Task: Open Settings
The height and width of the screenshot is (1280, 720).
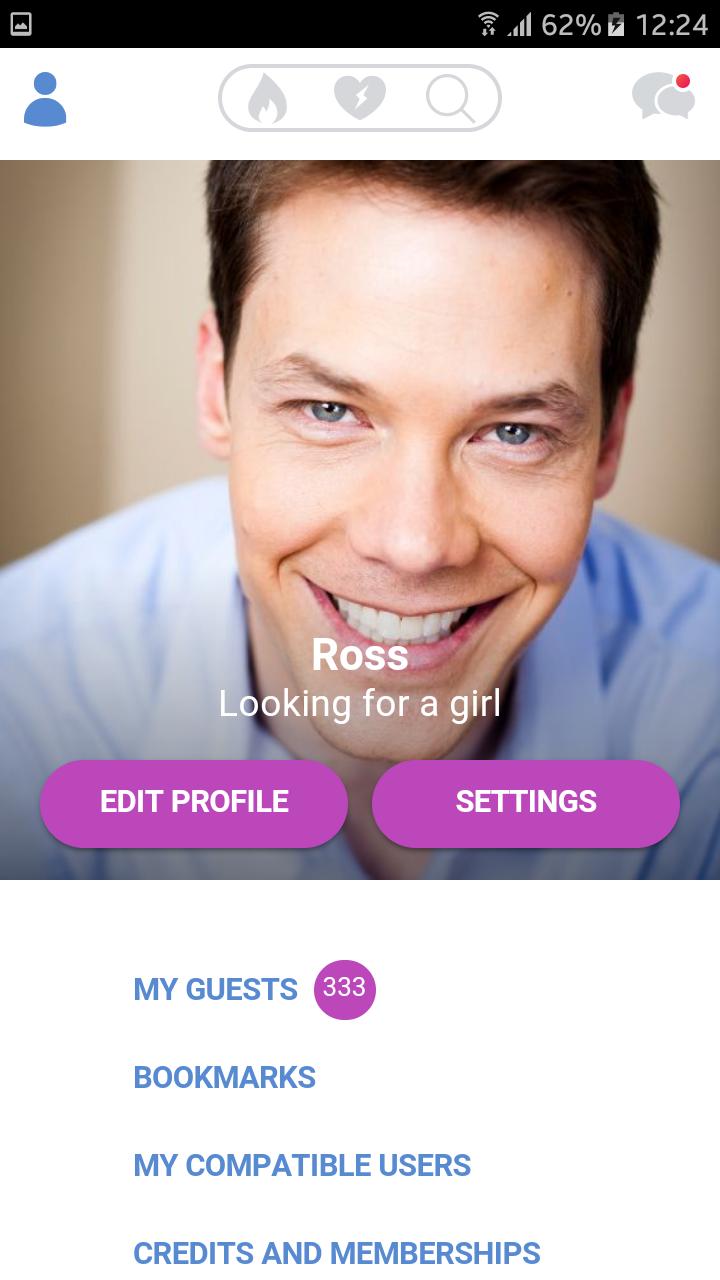Action: pos(526,802)
